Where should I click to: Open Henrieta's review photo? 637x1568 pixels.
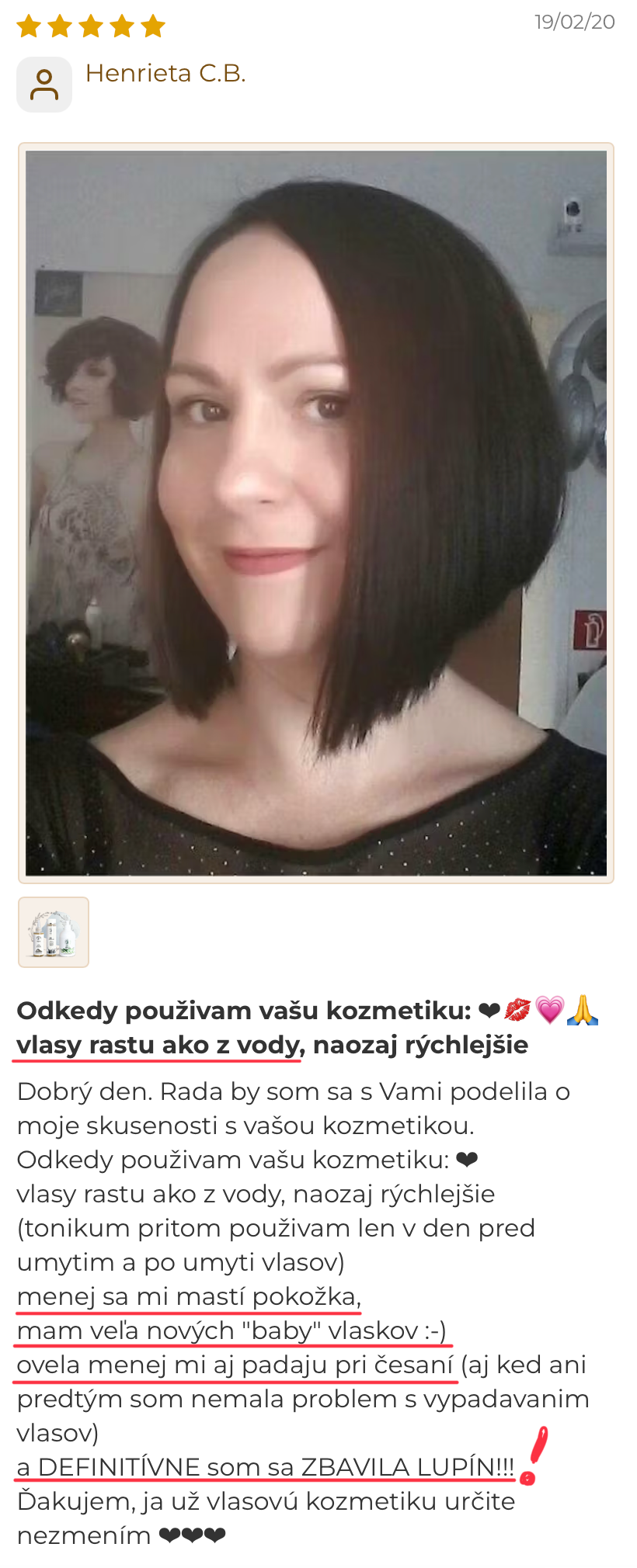tap(316, 513)
